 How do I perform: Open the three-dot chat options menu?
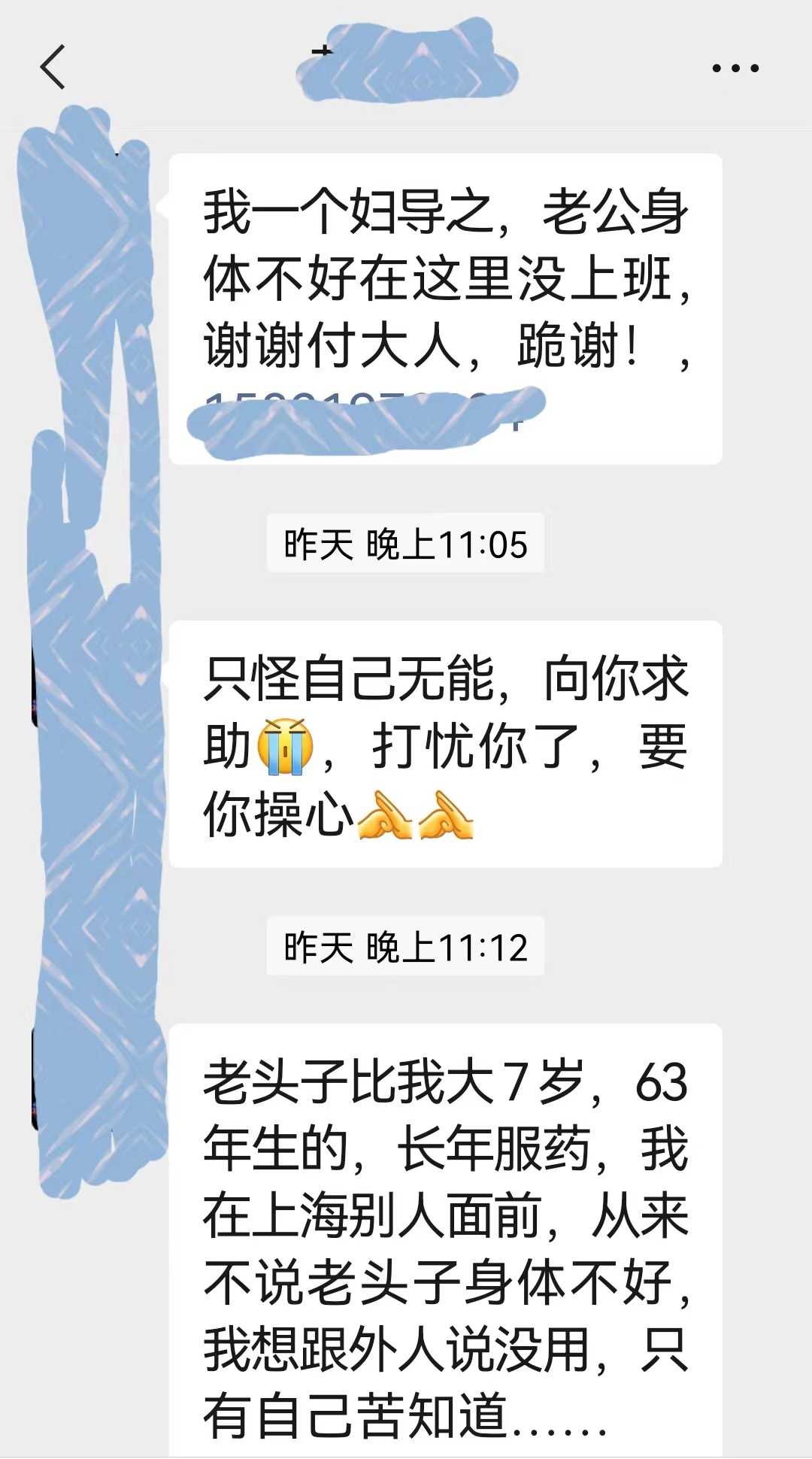click(x=735, y=68)
